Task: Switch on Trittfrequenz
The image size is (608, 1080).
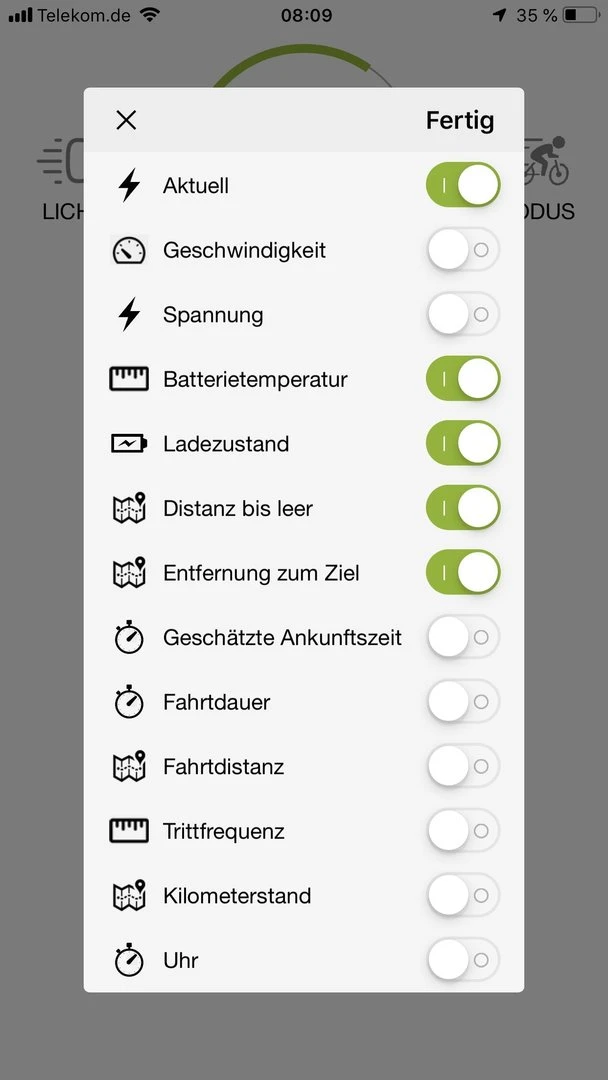Action: tap(462, 831)
